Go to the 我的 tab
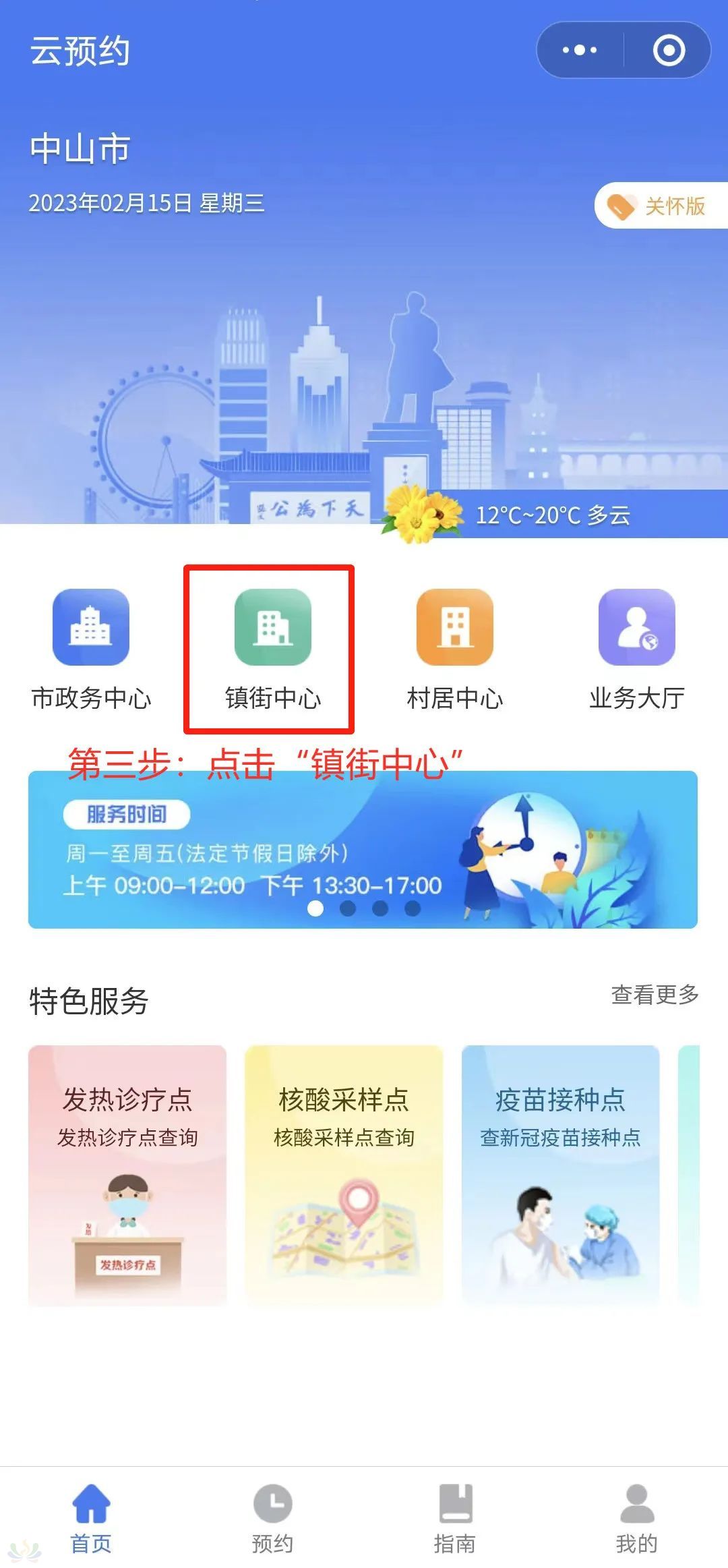This screenshot has width=728, height=1568. coord(636,1517)
